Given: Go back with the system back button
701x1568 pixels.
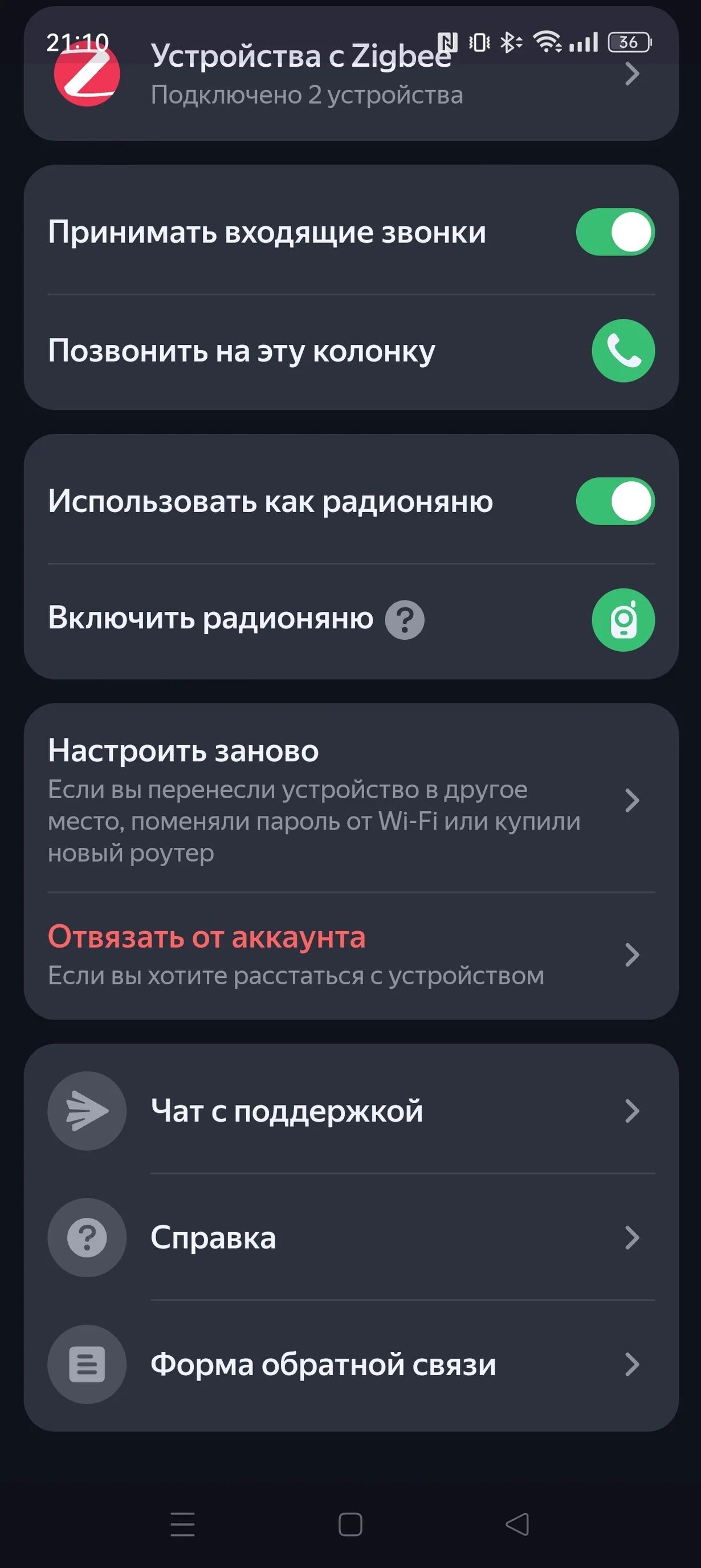Looking at the screenshot, I should 517,1524.
